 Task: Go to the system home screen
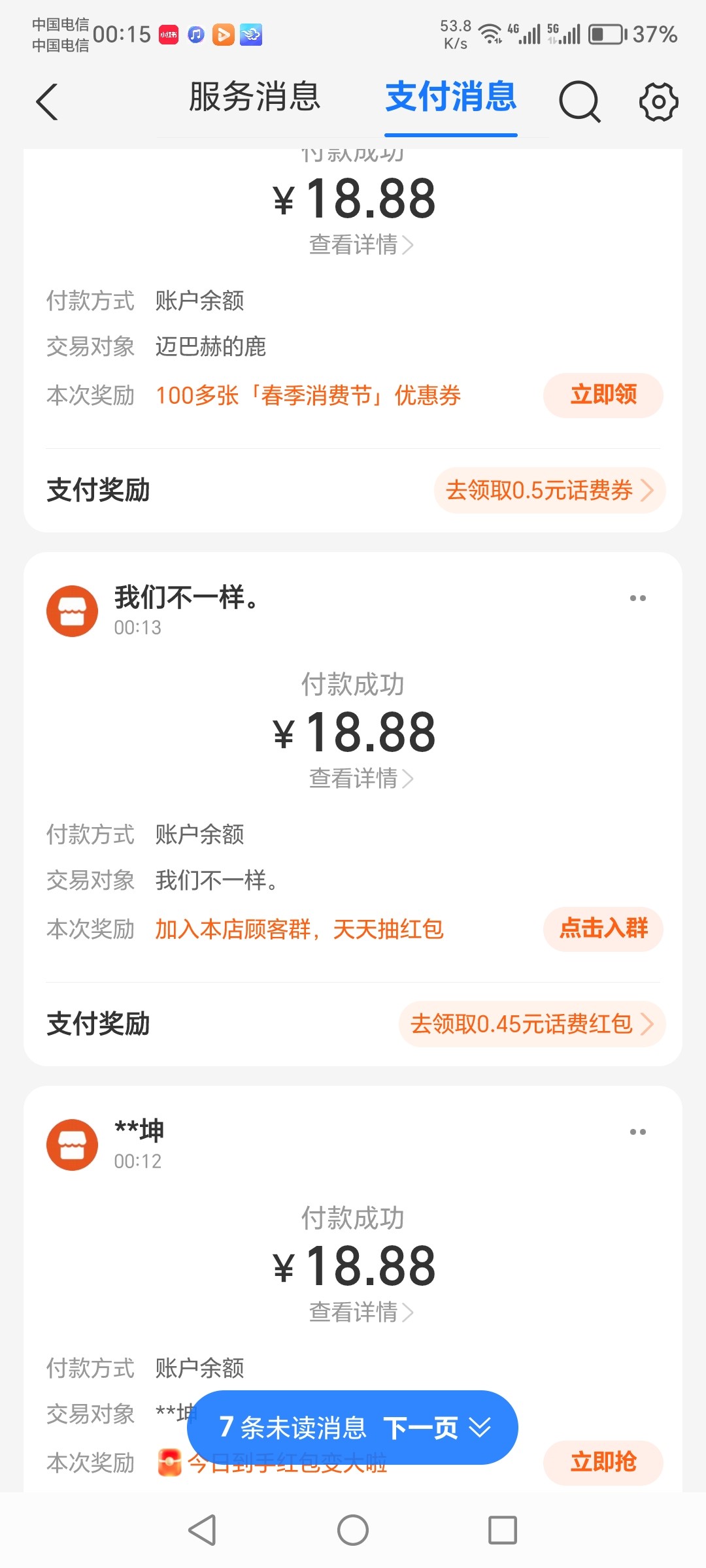pos(353,1530)
